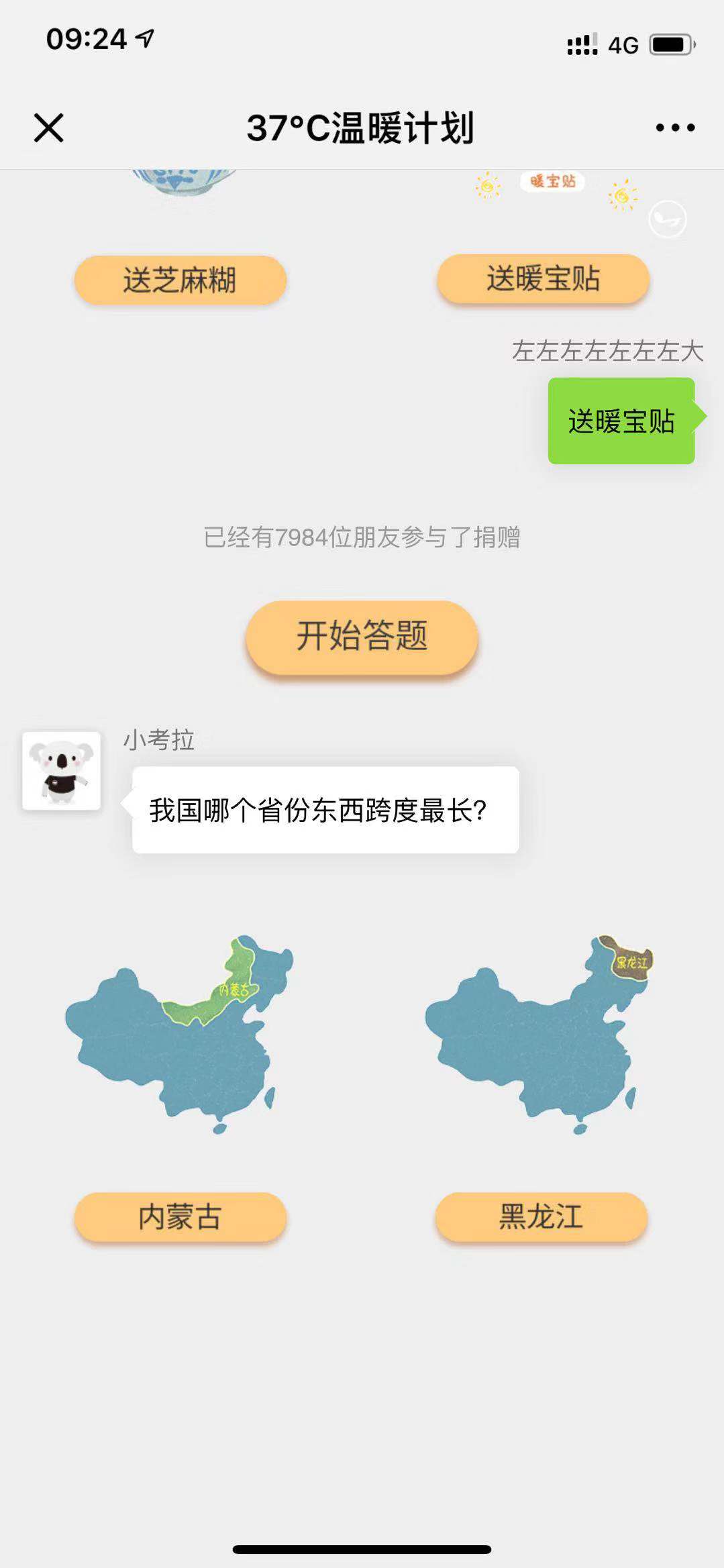Choose the 送暖宝贴 orange button
724x1568 pixels.
[543, 278]
